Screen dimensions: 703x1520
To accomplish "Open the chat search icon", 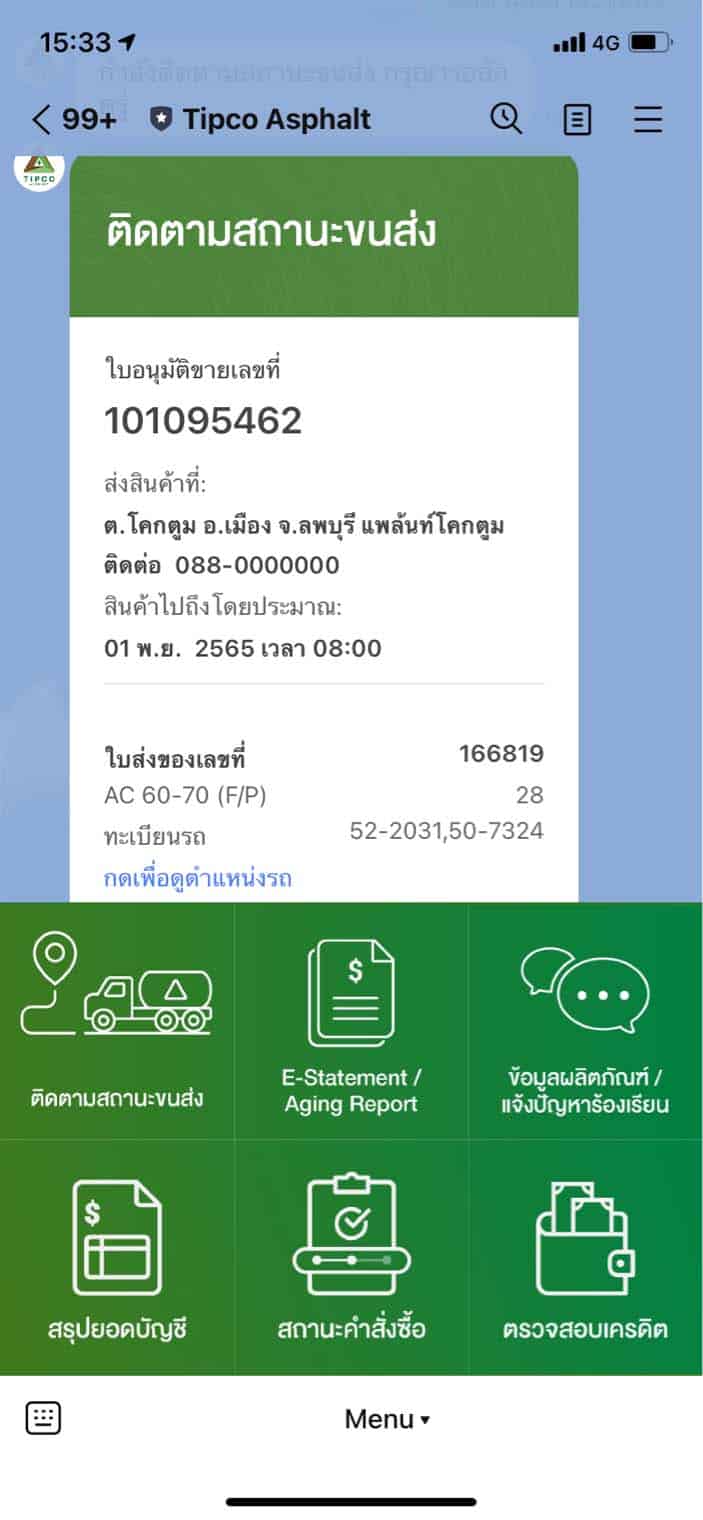I will (506, 120).
